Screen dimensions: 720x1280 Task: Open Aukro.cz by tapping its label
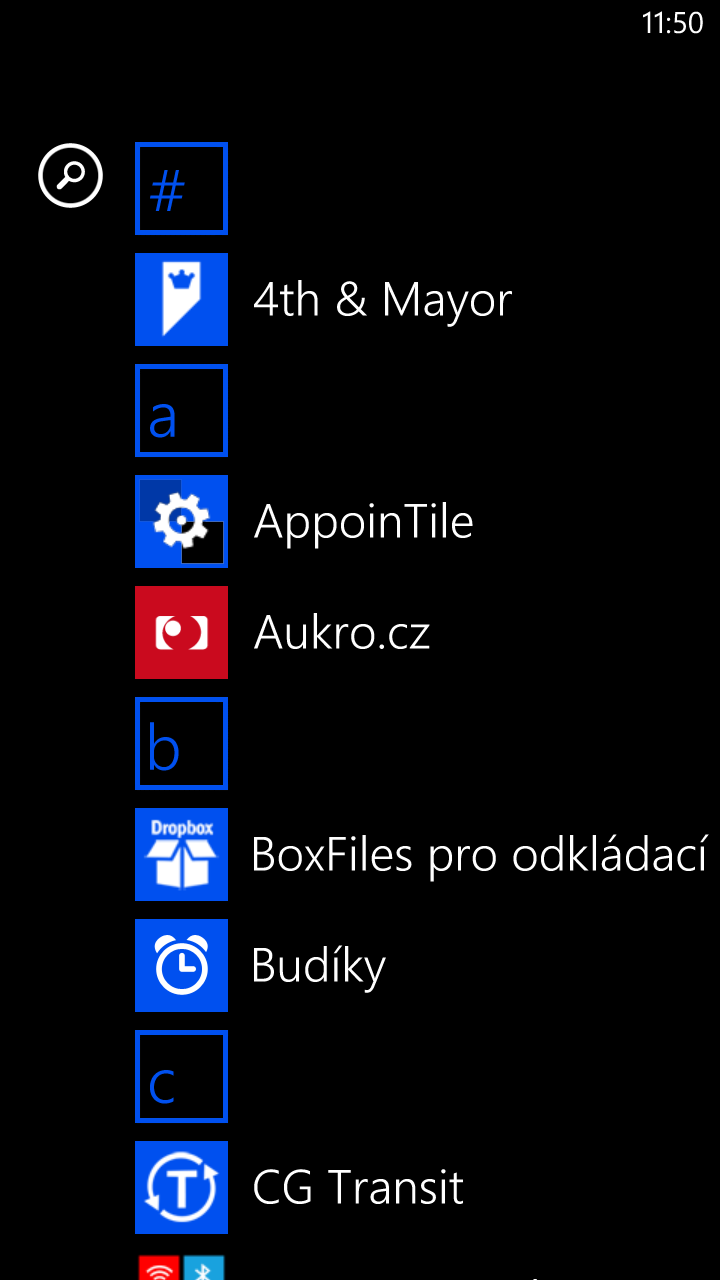[x=341, y=632]
